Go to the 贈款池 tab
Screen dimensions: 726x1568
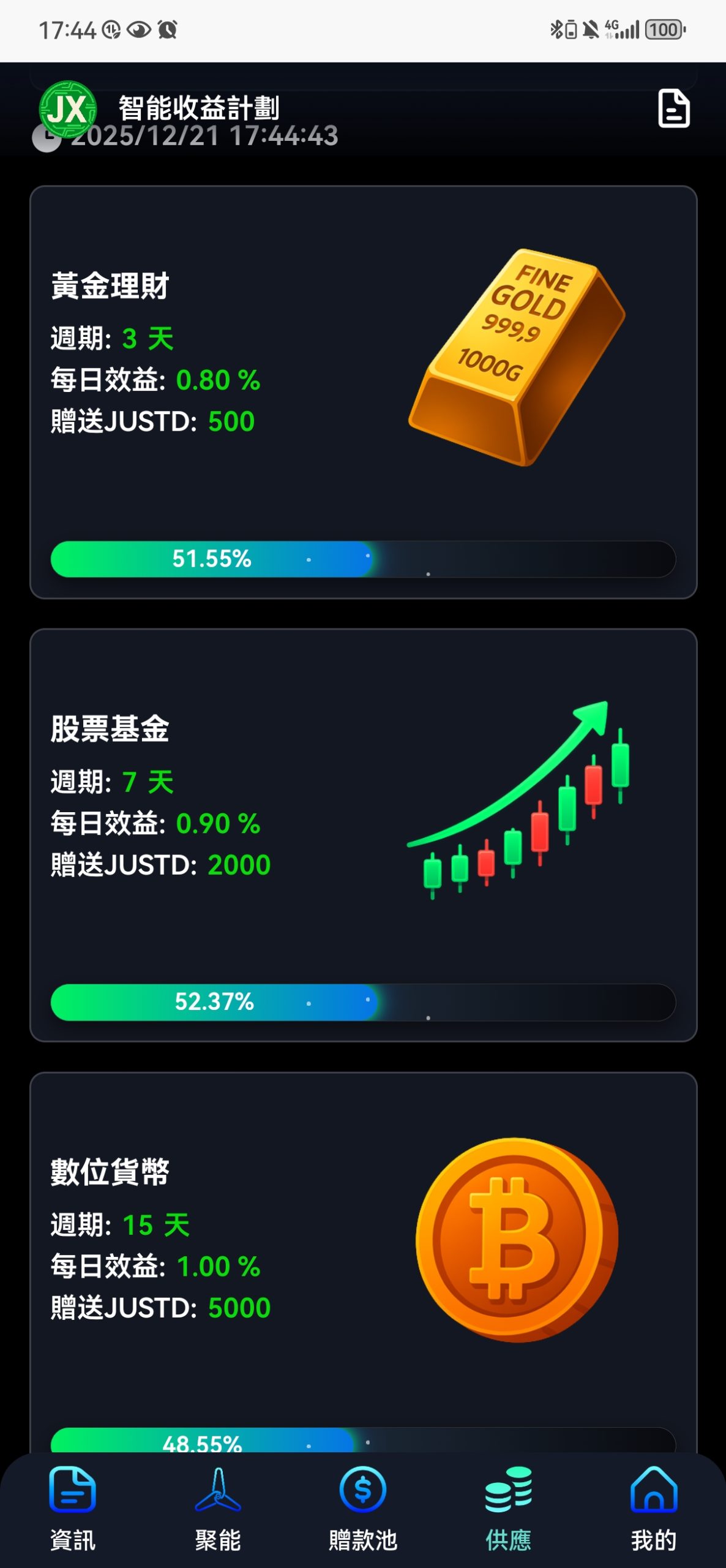coord(363,1508)
